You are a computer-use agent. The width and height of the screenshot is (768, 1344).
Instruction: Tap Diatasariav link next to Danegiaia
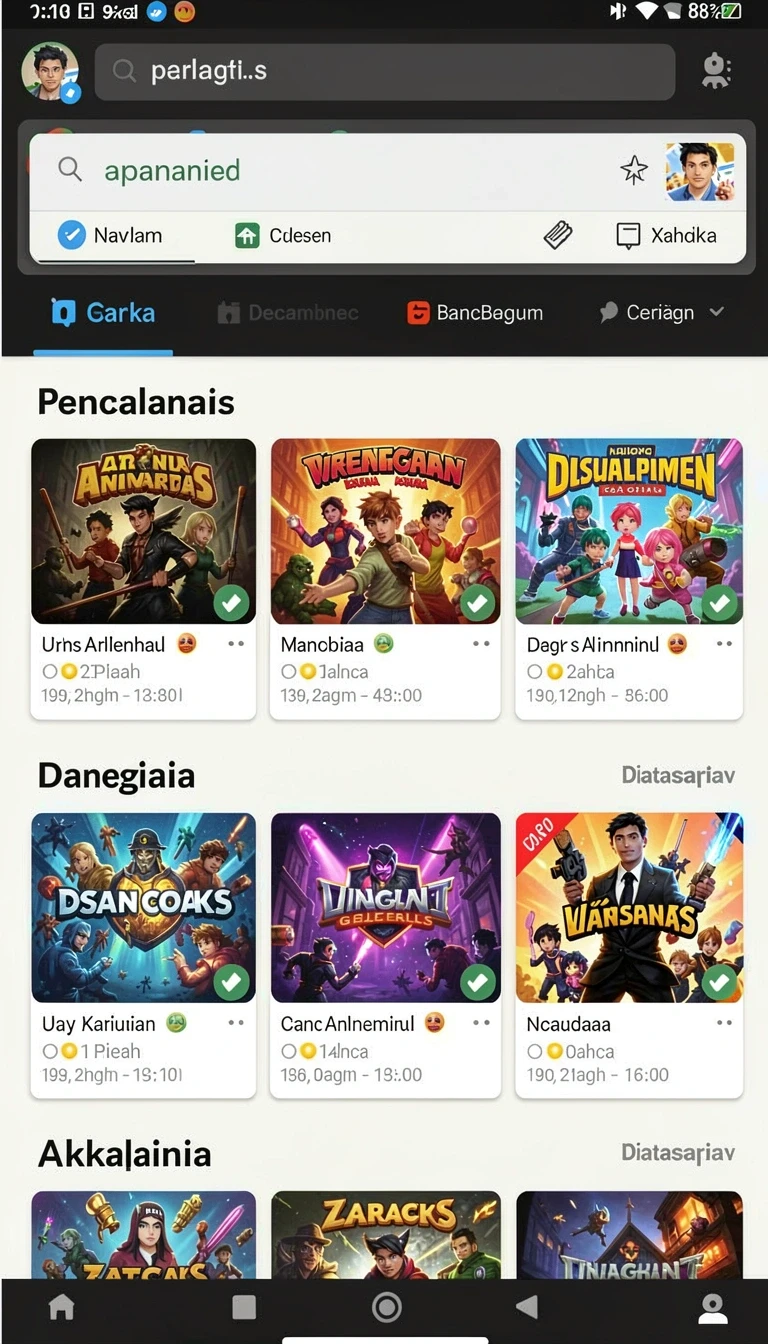pos(678,775)
